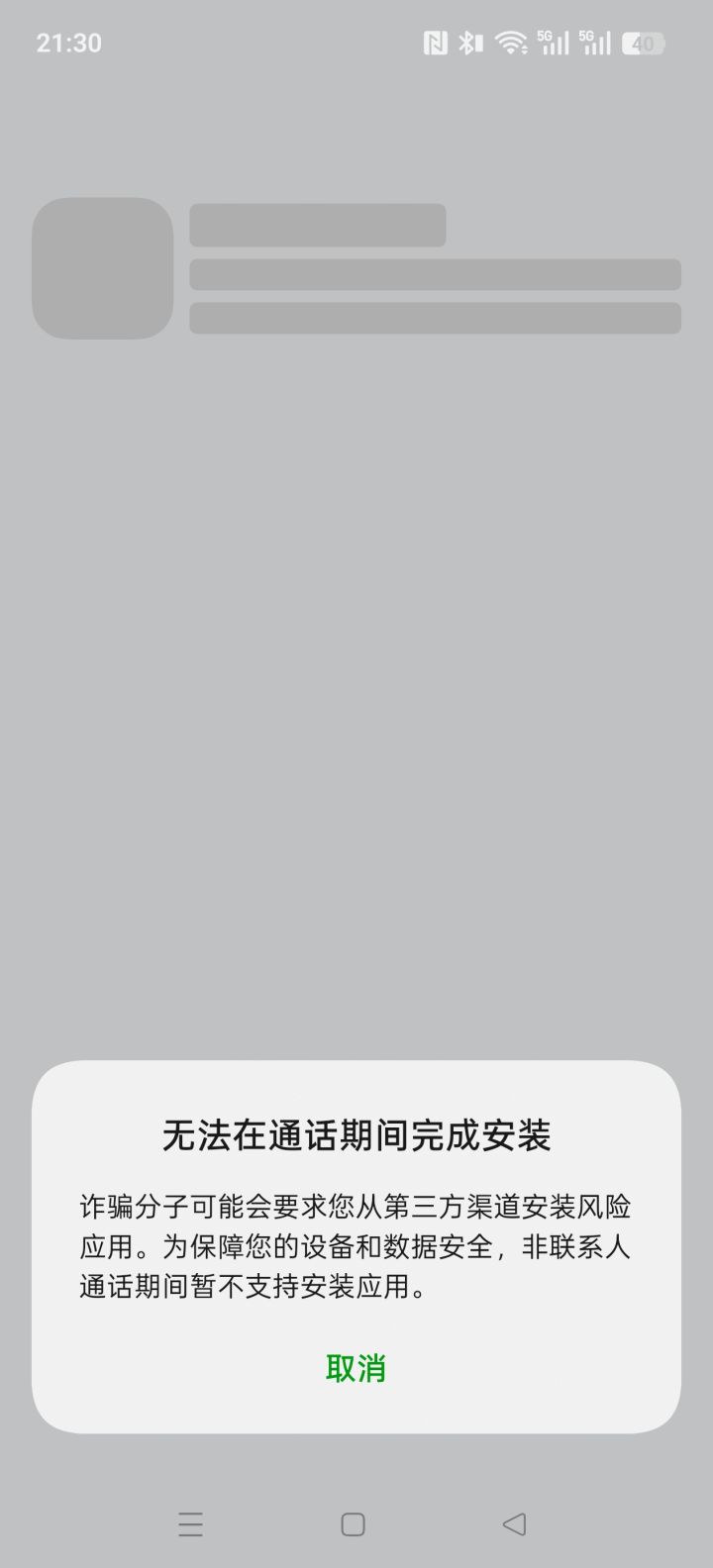Tap the clock showing 21:30
Viewport: 713px width, 1568px height.
(x=67, y=43)
